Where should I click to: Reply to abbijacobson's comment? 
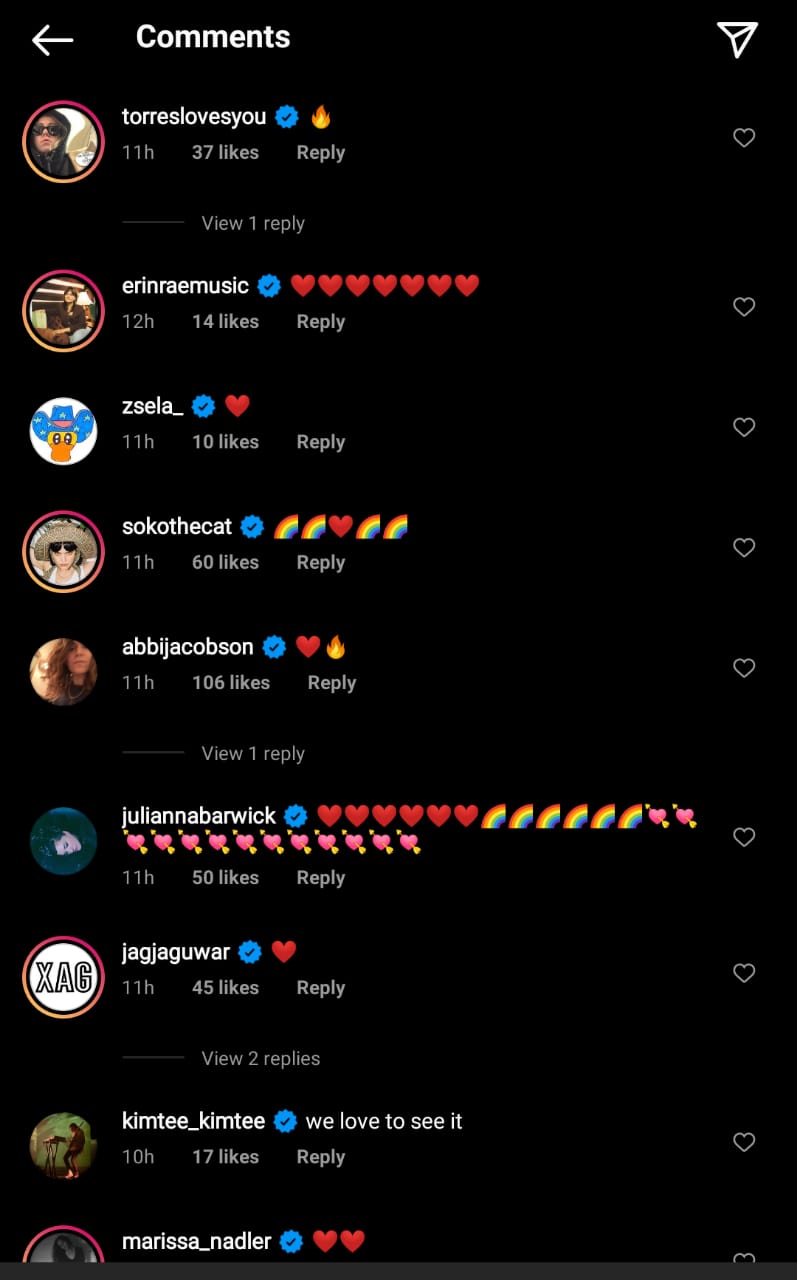click(331, 683)
